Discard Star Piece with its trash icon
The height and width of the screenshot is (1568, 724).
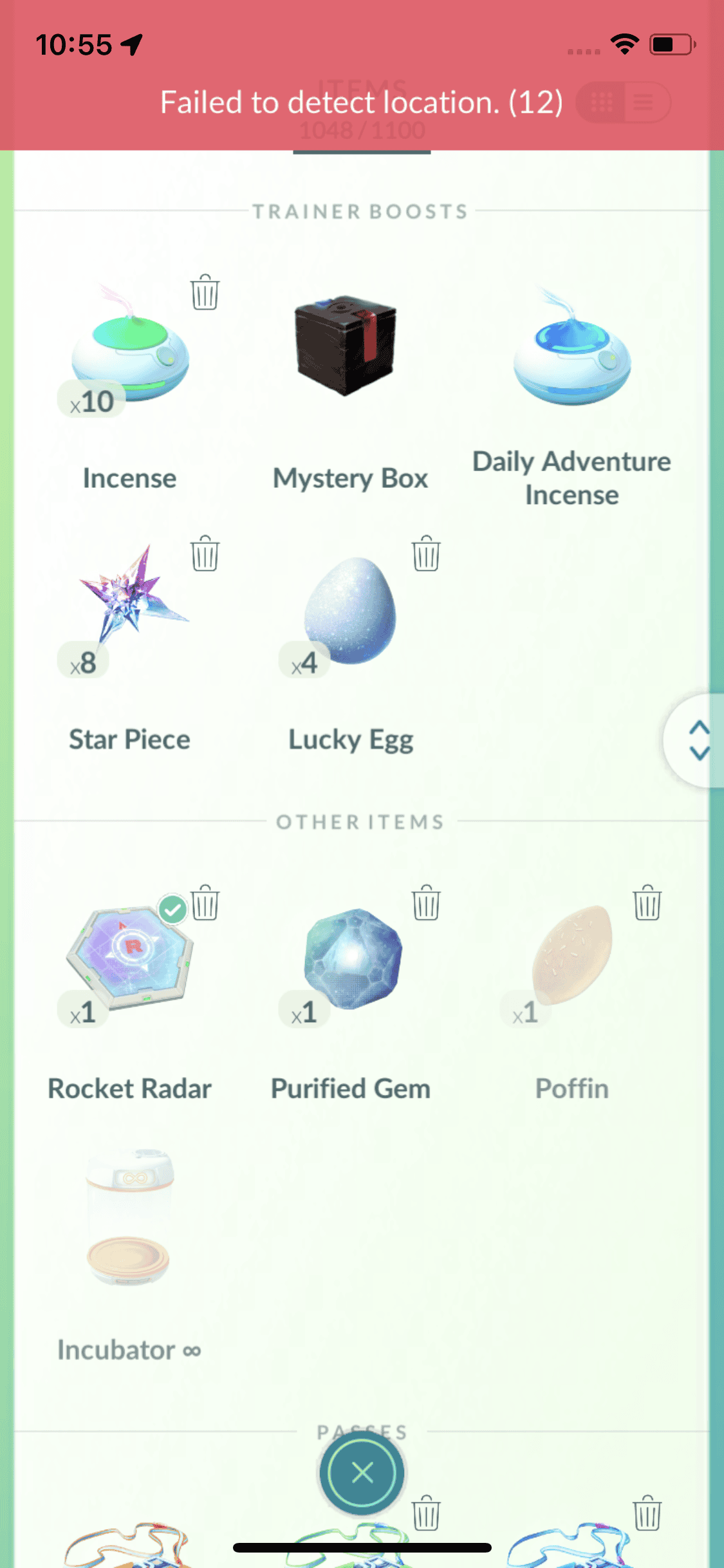(205, 554)
